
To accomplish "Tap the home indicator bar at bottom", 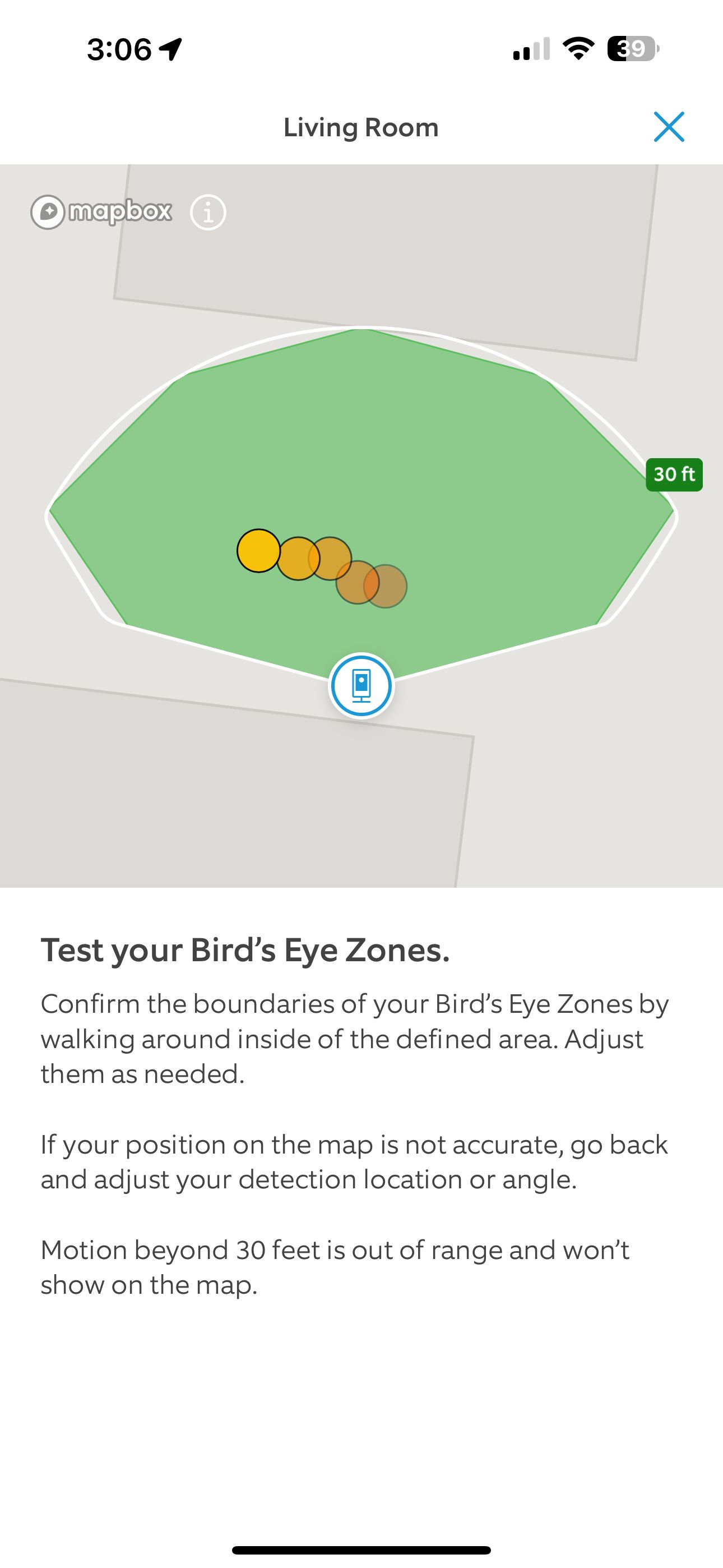I will pos(361,1548).
